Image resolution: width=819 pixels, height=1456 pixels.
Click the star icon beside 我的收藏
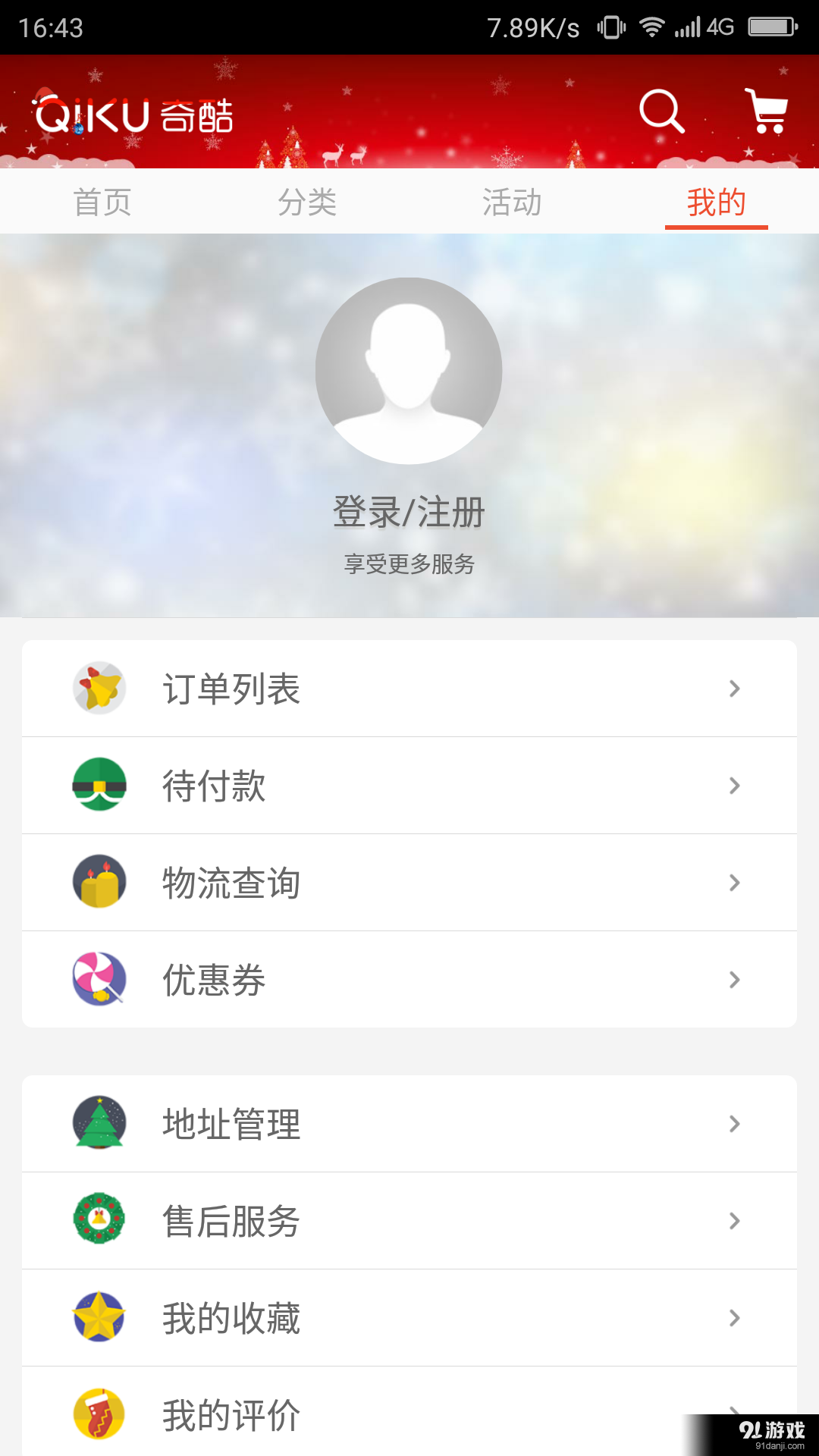click(99, 1318)
